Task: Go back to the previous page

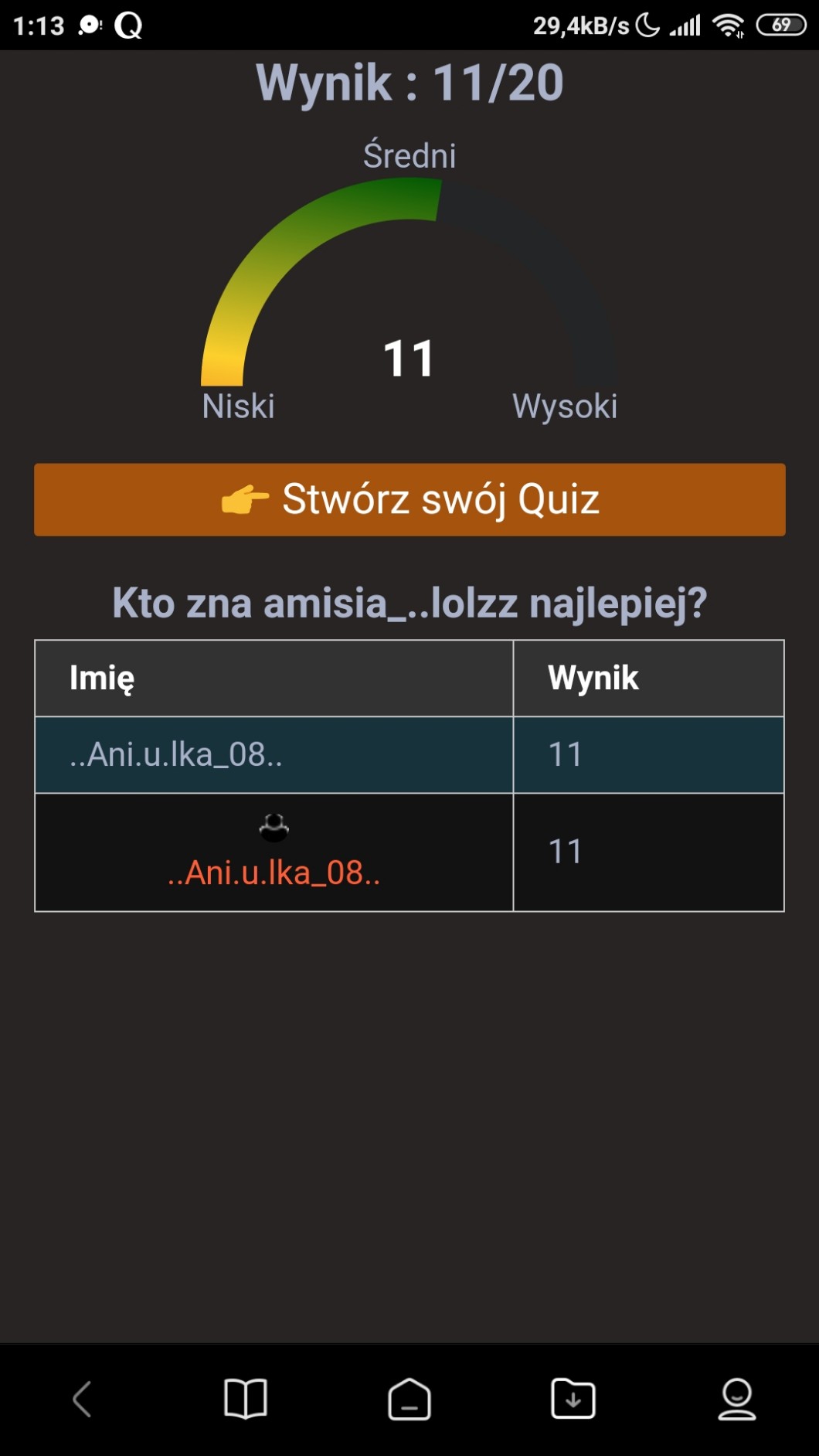Action: [82, 1399]
